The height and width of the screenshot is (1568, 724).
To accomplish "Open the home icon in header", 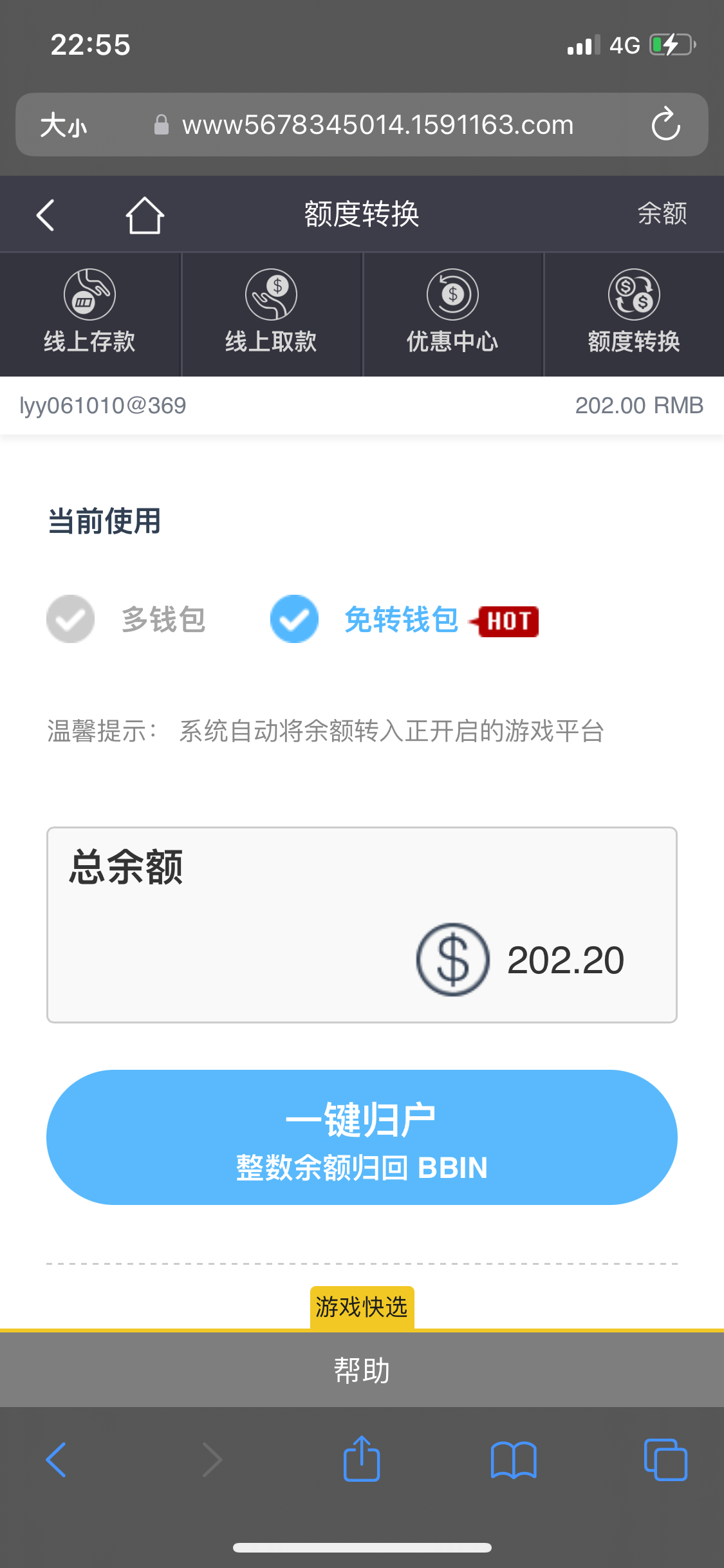I will tap(144, 215).
